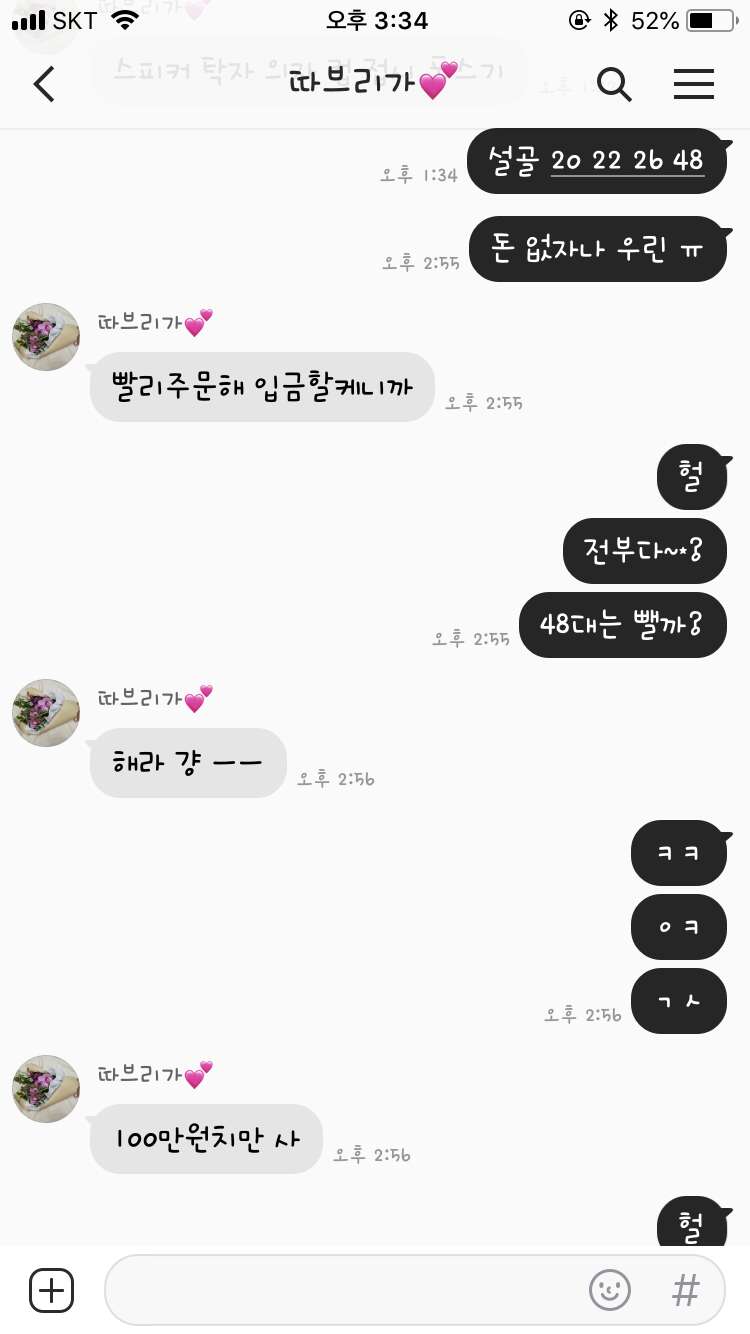Open the chat menu hamburger icon
This screenshot has height=1334, width=750.
click(693, 85)
